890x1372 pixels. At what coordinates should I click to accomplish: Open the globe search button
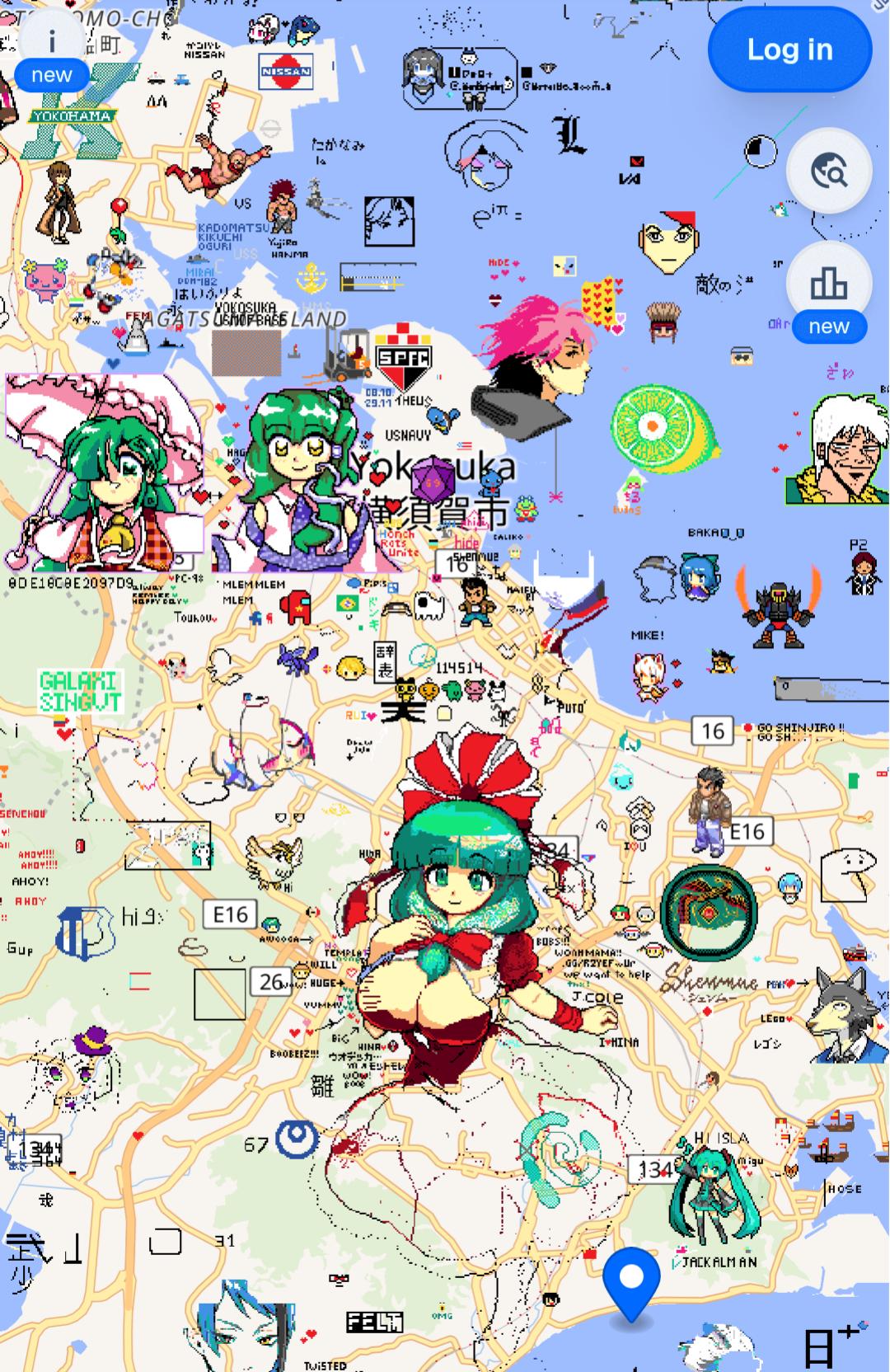[x=829, y=171]
